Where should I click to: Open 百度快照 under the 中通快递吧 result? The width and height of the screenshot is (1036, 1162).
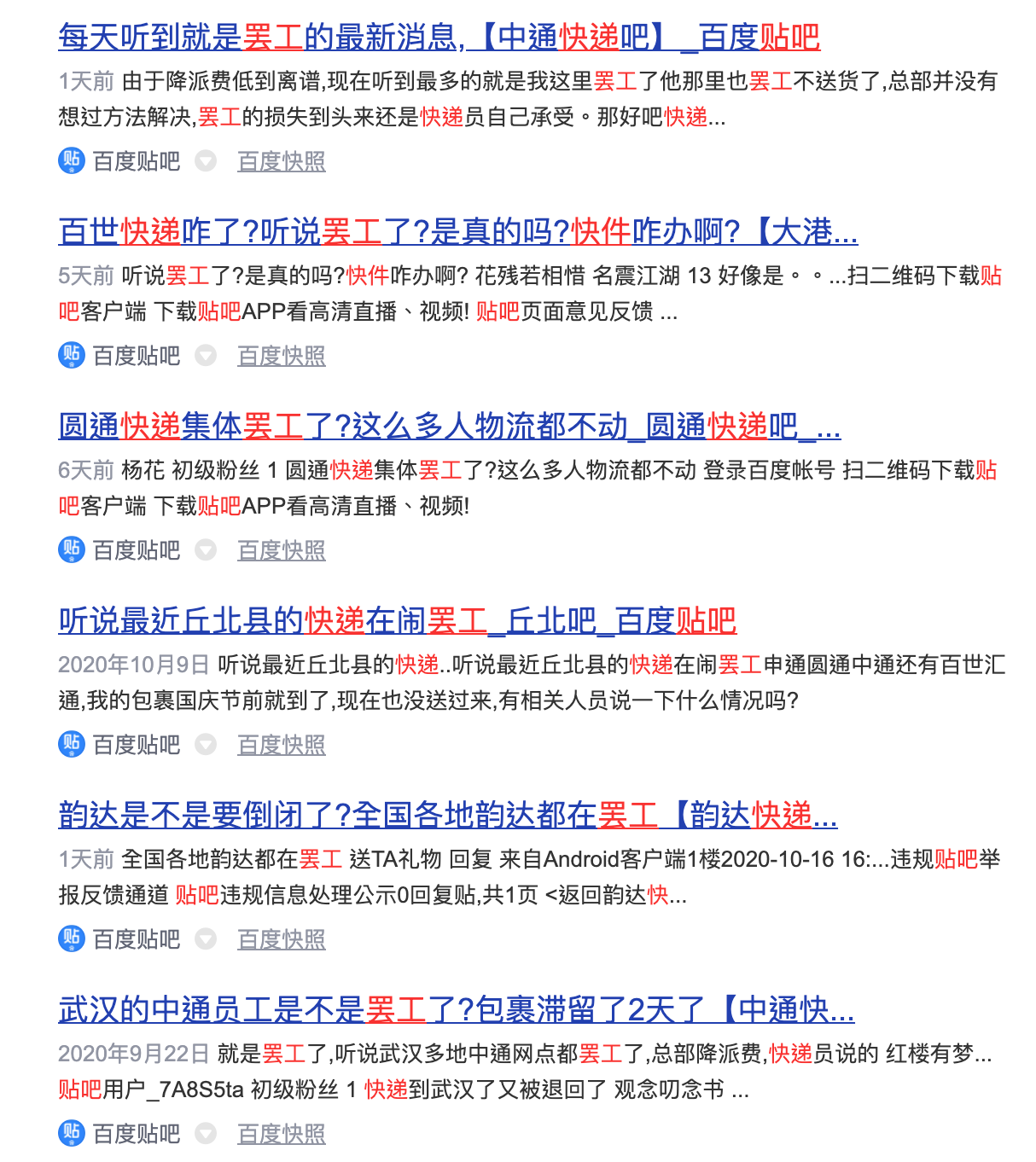coord(281,161)
